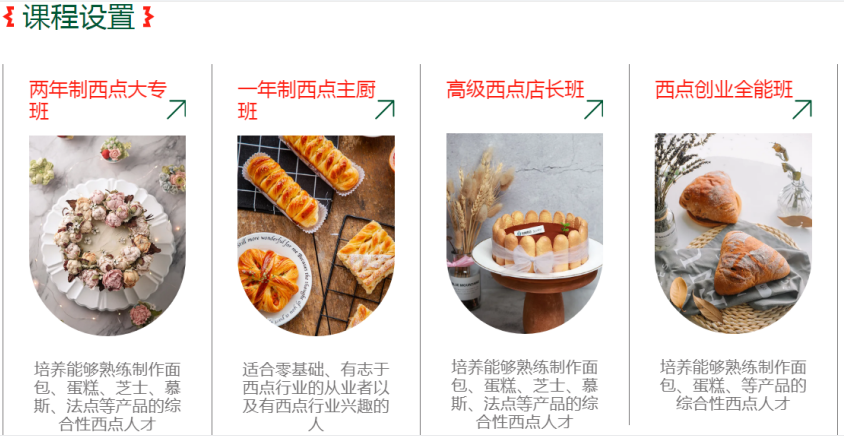
Task: Tap the arrow icon beside 两年制西点大专班
Action: pos(176,109)
